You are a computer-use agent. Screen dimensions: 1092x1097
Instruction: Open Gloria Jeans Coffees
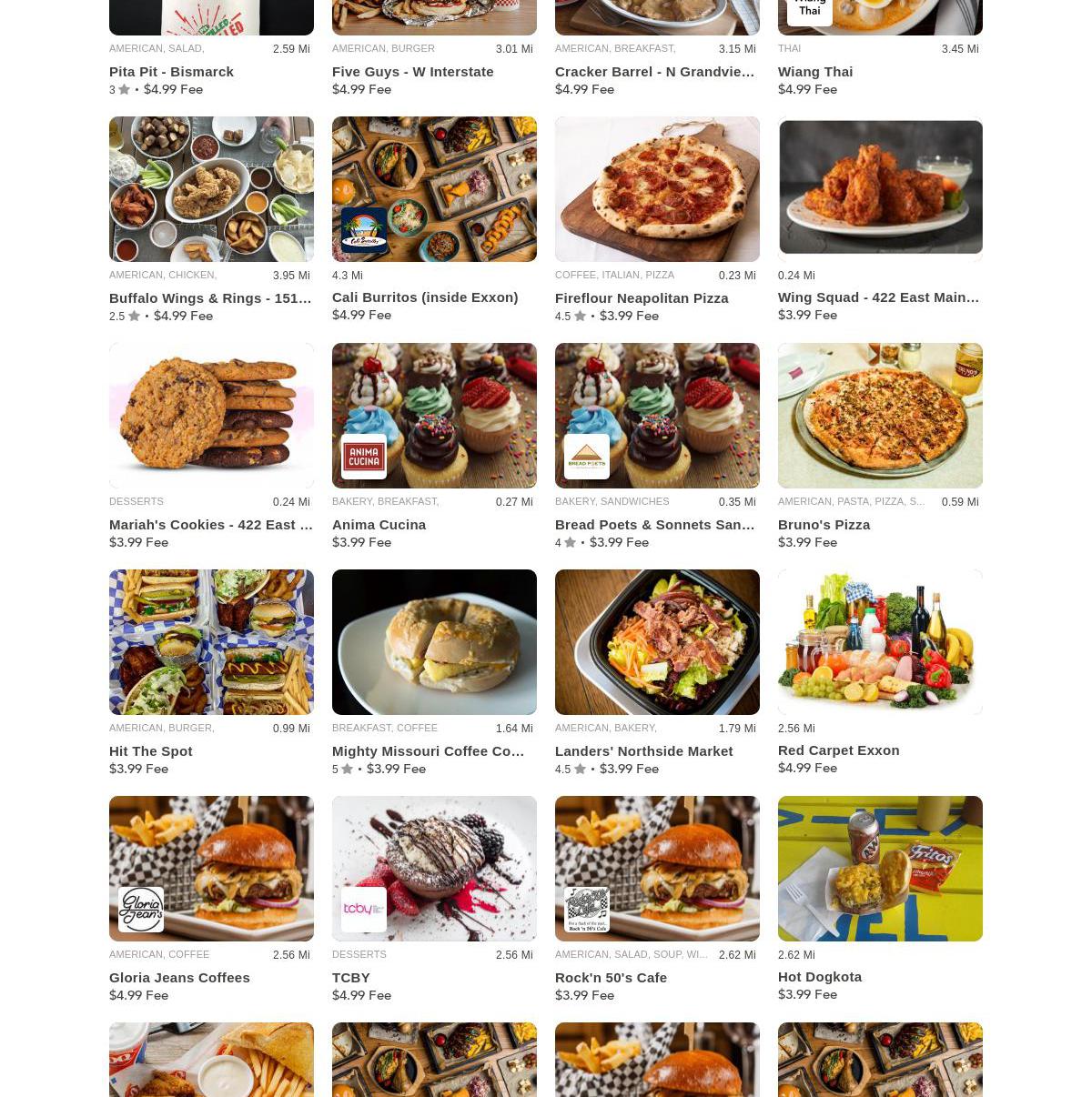coord(179,977)
